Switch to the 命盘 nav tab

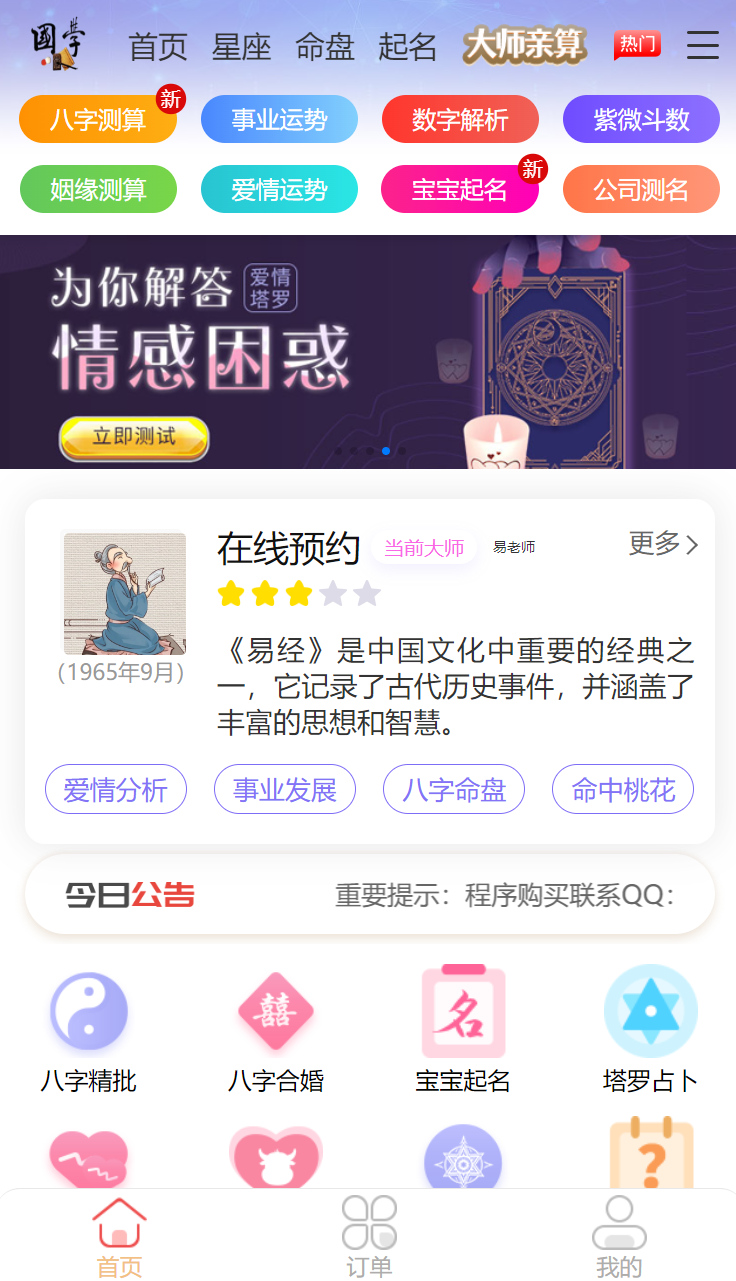pyautogui.click(x=324, y=46)
